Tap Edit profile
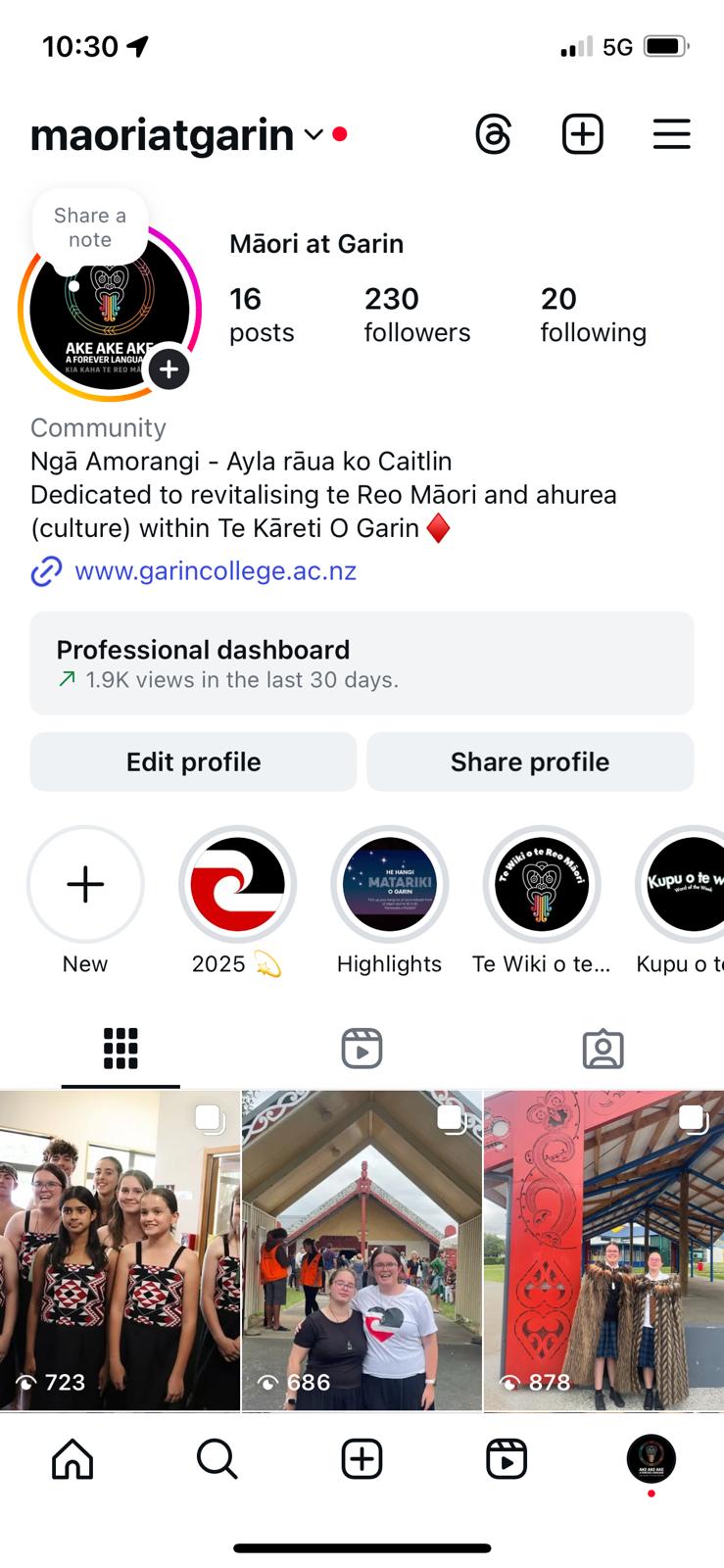The image size is (724, 1568). click(193, 761)
